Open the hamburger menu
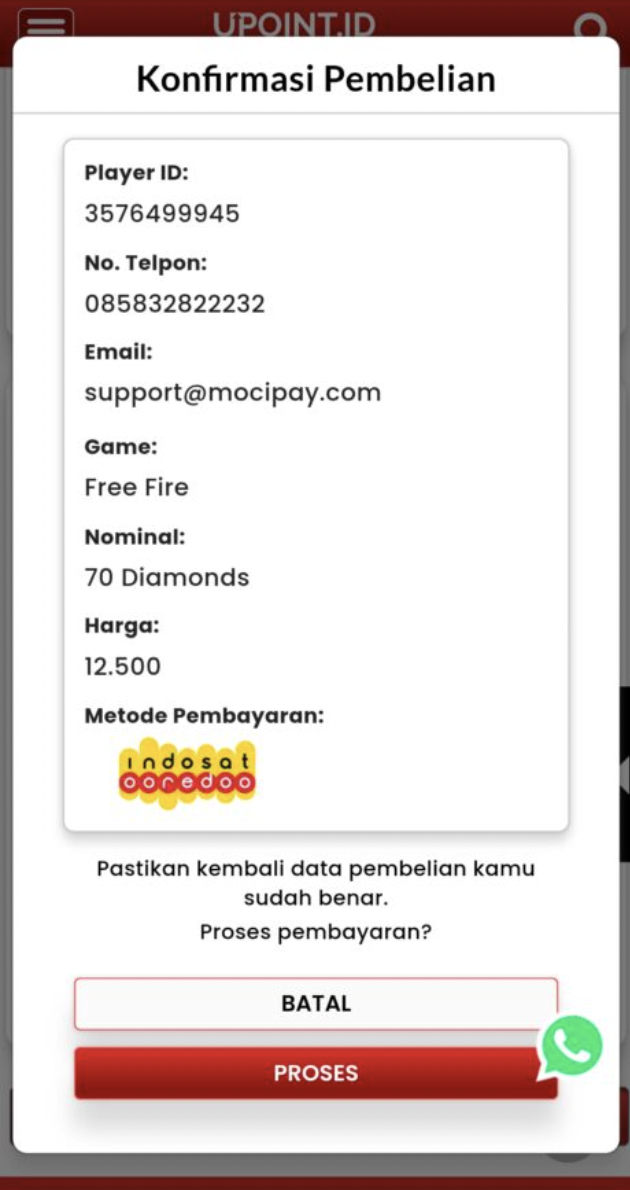Image resolution: width=630 pixels, height=1190 pixels. pos(45,24)
